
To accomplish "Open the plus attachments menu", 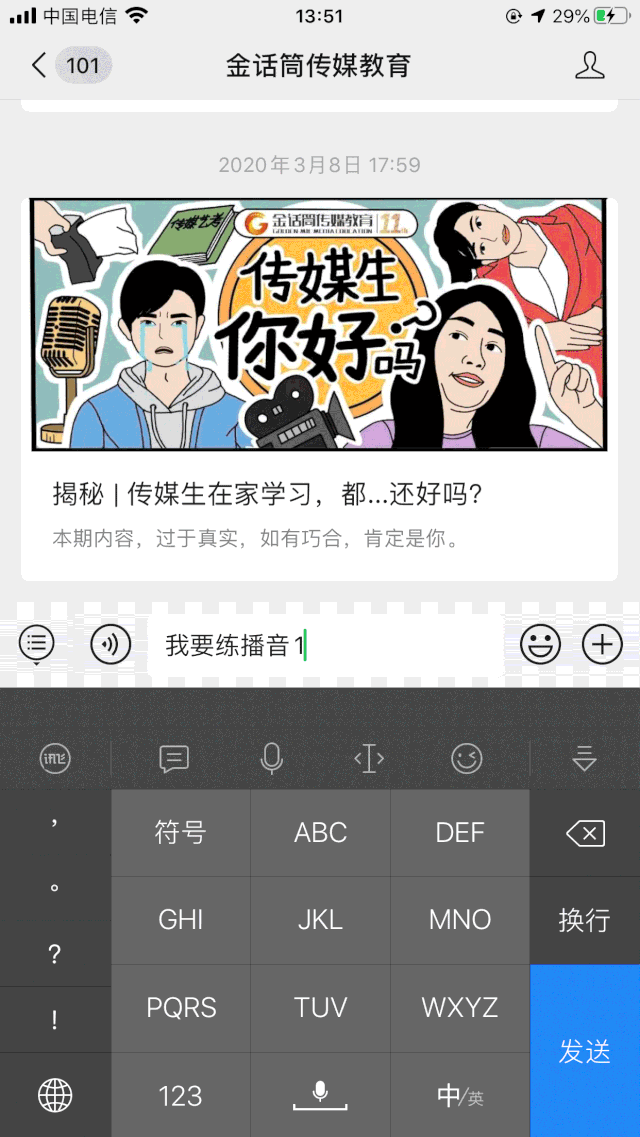I will pyautogui.click(x=602, y=645).
